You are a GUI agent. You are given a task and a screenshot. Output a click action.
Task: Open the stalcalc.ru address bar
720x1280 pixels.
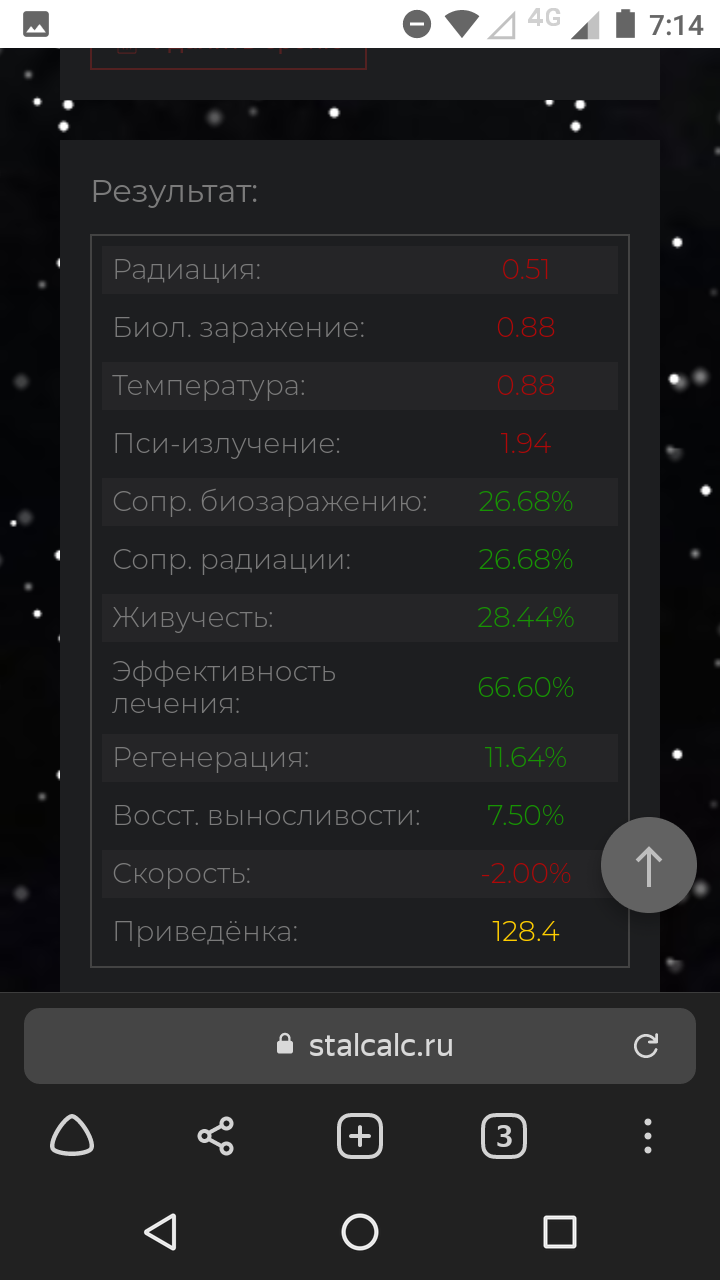(360, 1046)
